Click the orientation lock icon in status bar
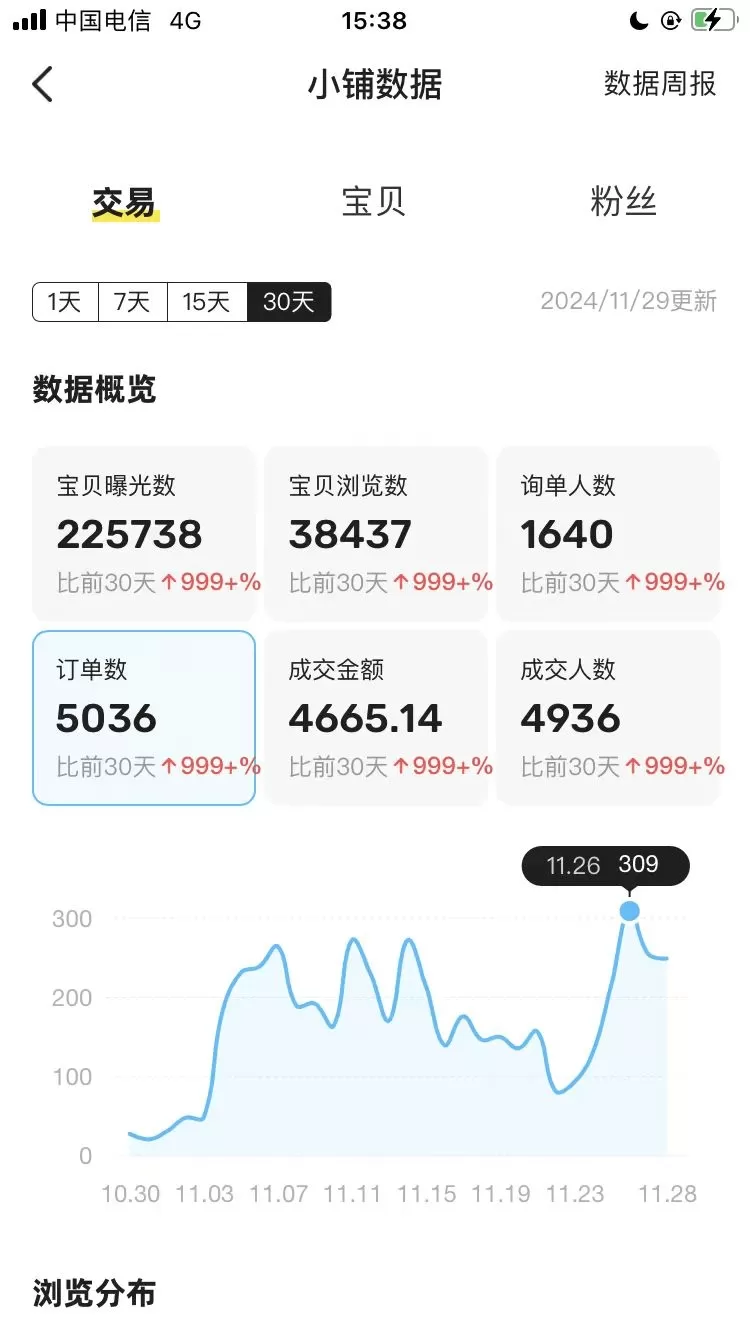 pos(671,20)
